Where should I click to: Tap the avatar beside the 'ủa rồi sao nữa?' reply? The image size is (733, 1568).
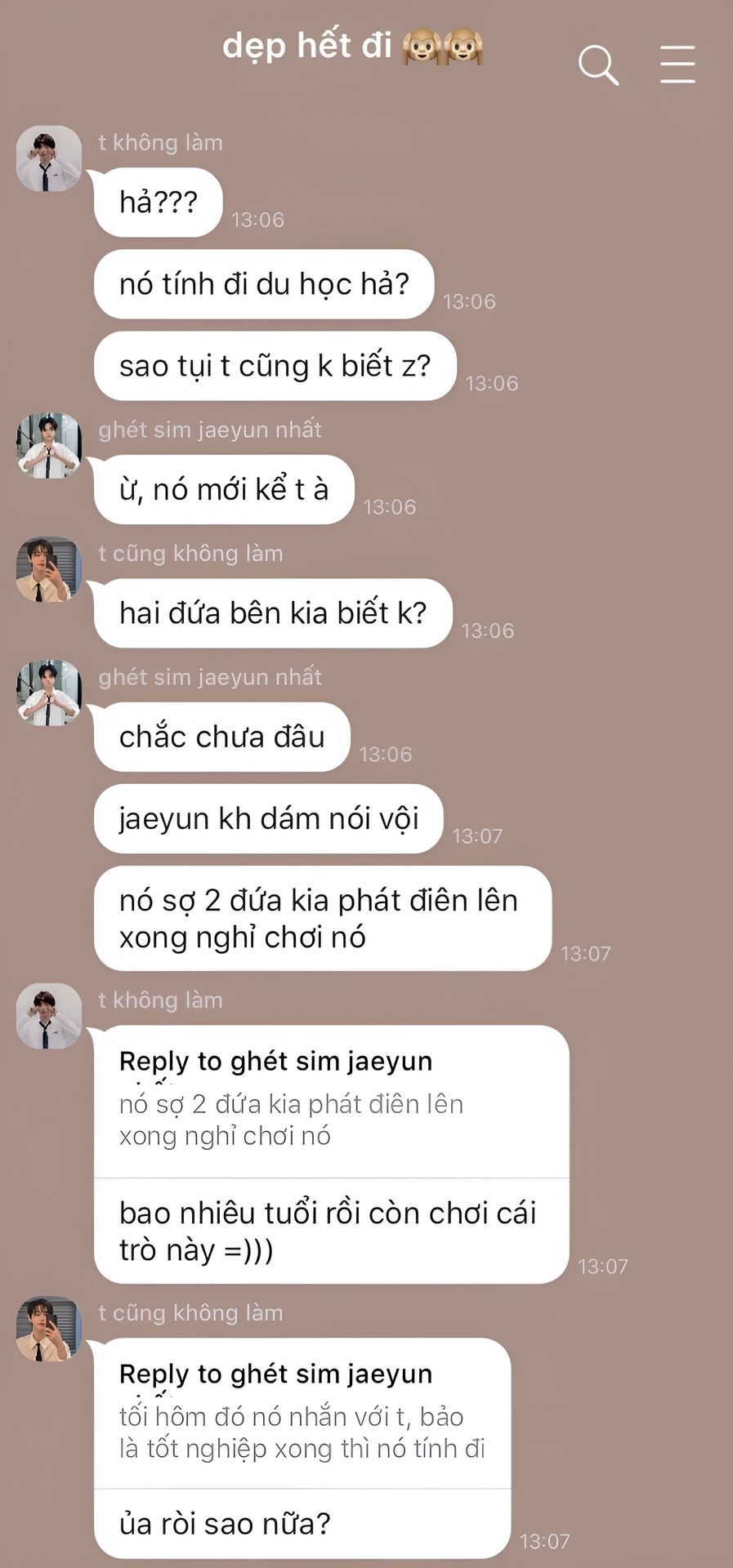pyautogui.click(x=49, y=1329)
